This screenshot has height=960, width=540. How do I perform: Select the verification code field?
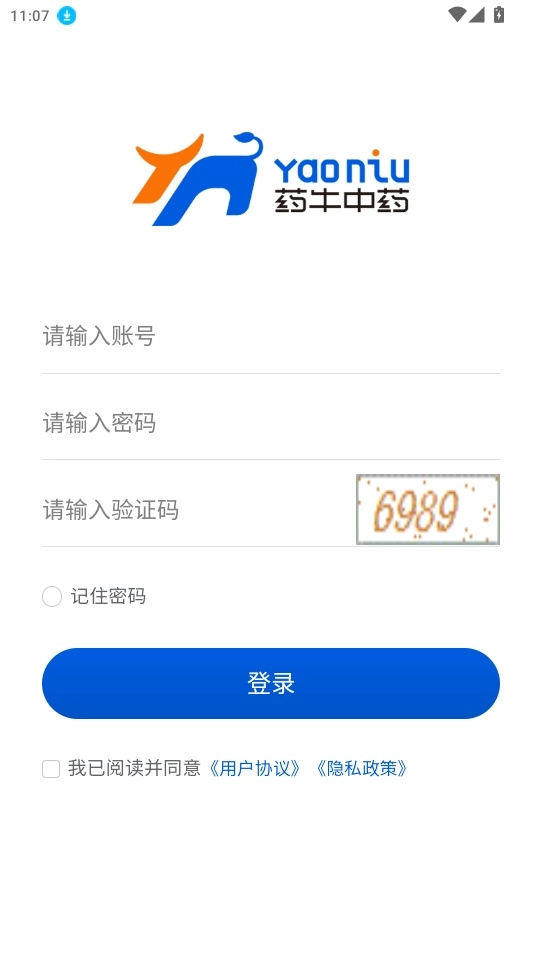198,509
